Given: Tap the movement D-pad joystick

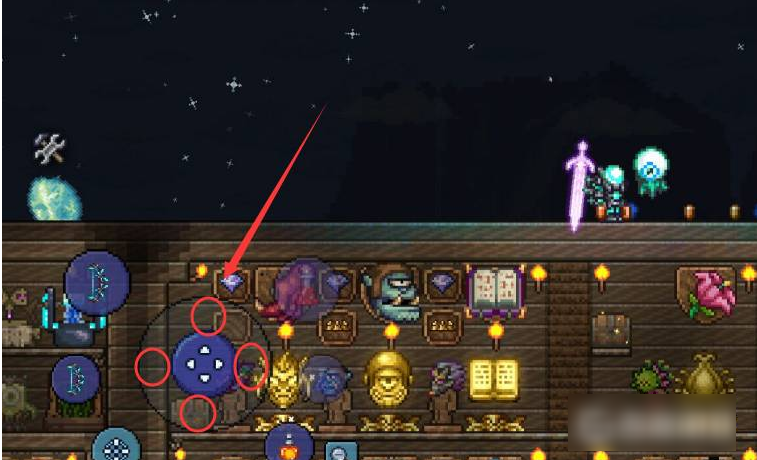Looking at the screenshot, I should coord(204,364).
